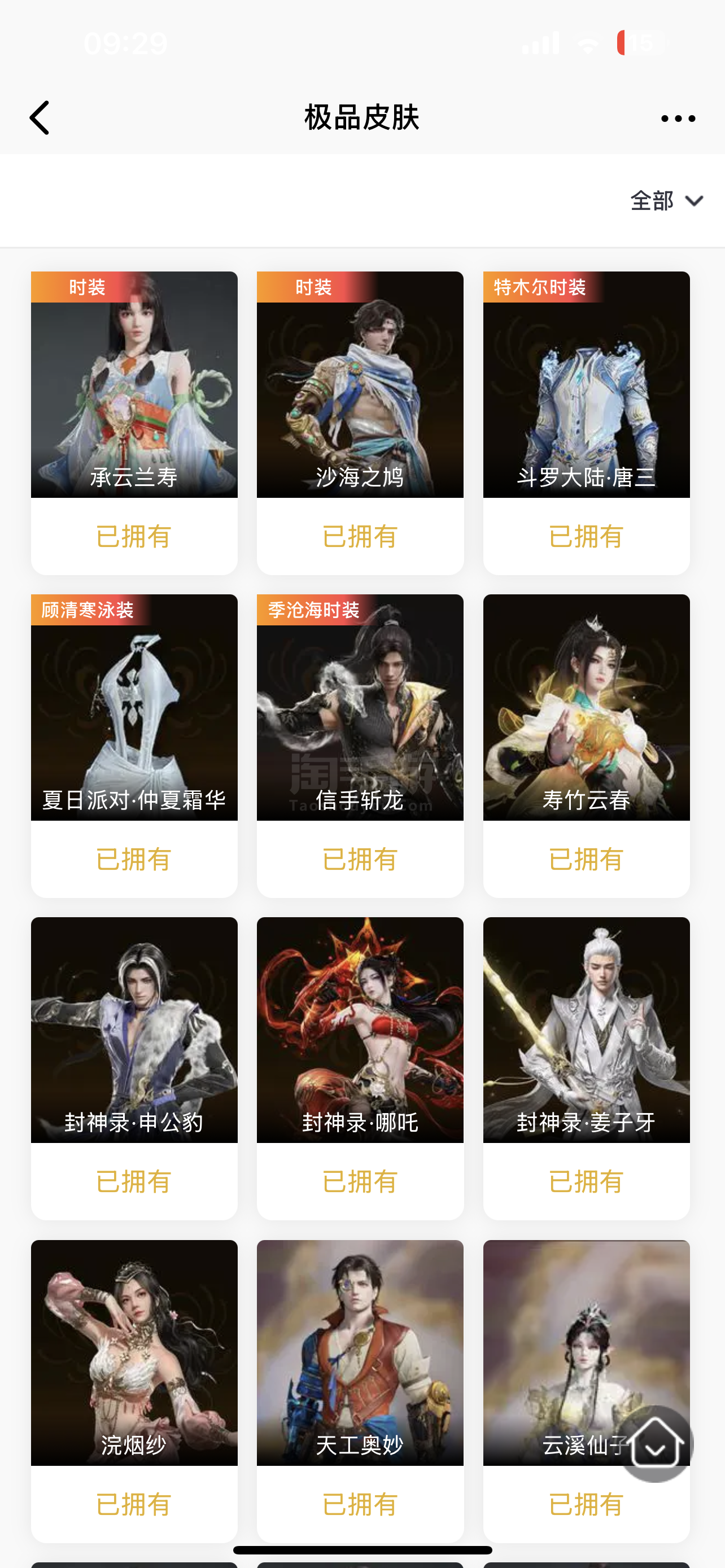This screenshot has height=1568, width=725.
Task: View the 封神录·姜子牙 skin
Action: click(x=586, y=1068)
